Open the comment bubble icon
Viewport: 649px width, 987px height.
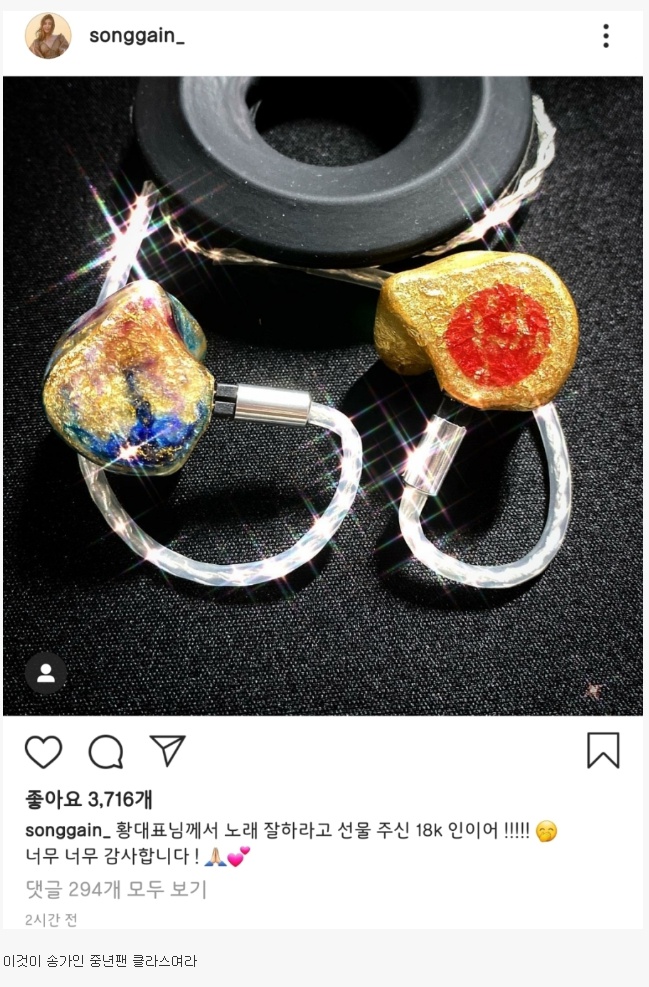click(x=105, y=751)
